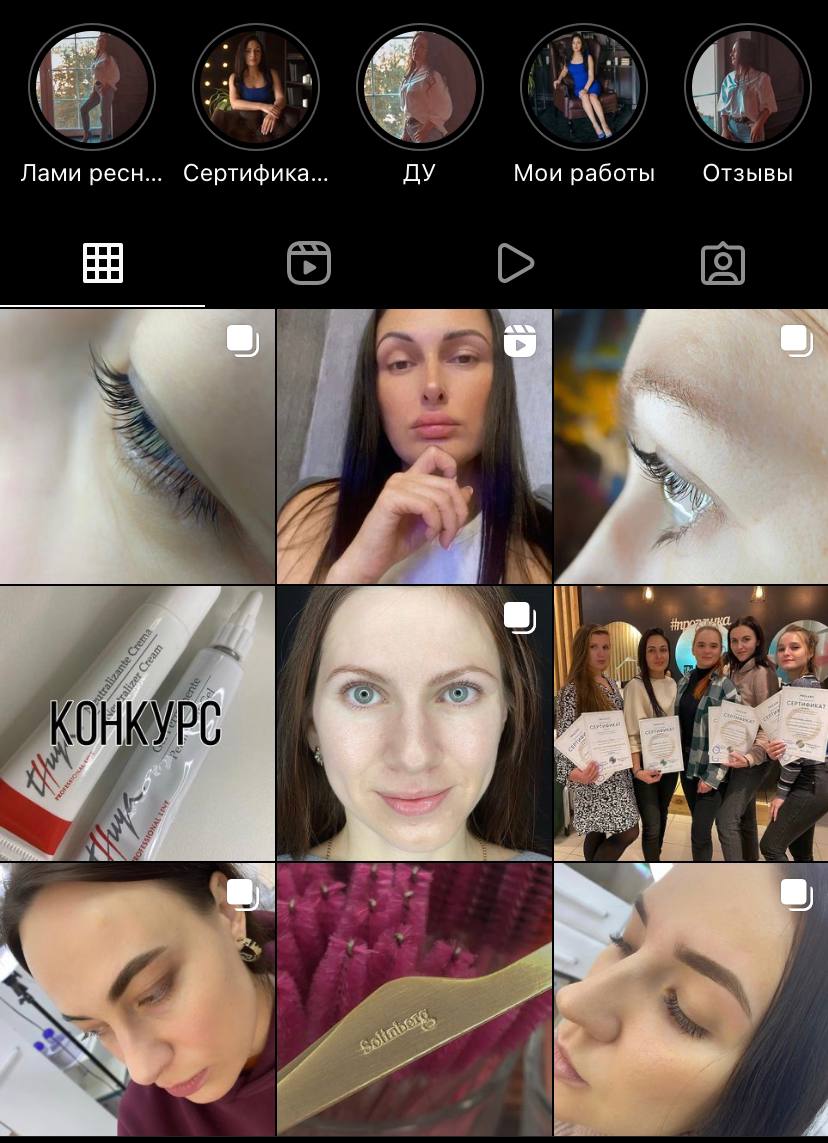This screenshot has height=1143, width=828.
Task: Open the Мои работы story highlight
Action: tap(584, 86)
